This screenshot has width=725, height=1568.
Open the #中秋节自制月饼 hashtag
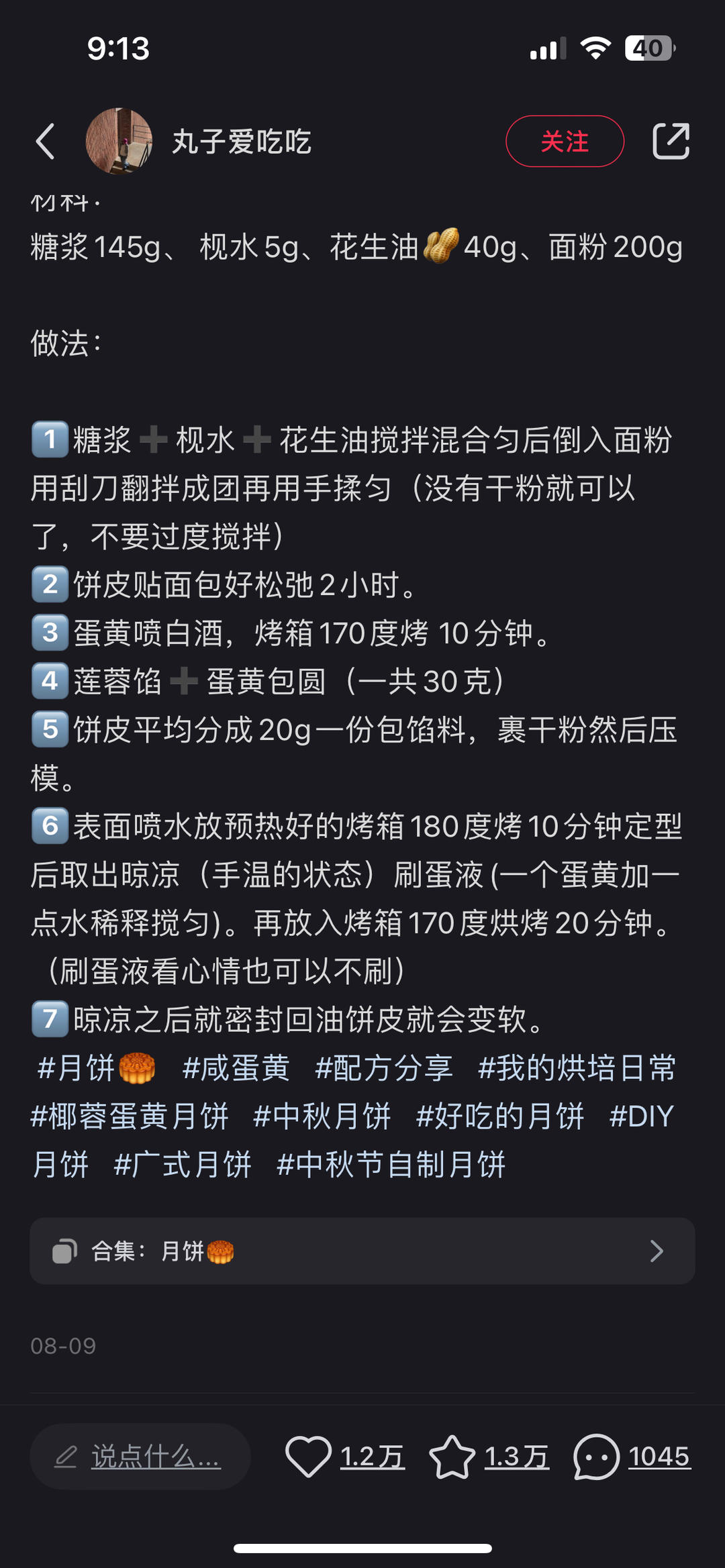coord(391,1165)
